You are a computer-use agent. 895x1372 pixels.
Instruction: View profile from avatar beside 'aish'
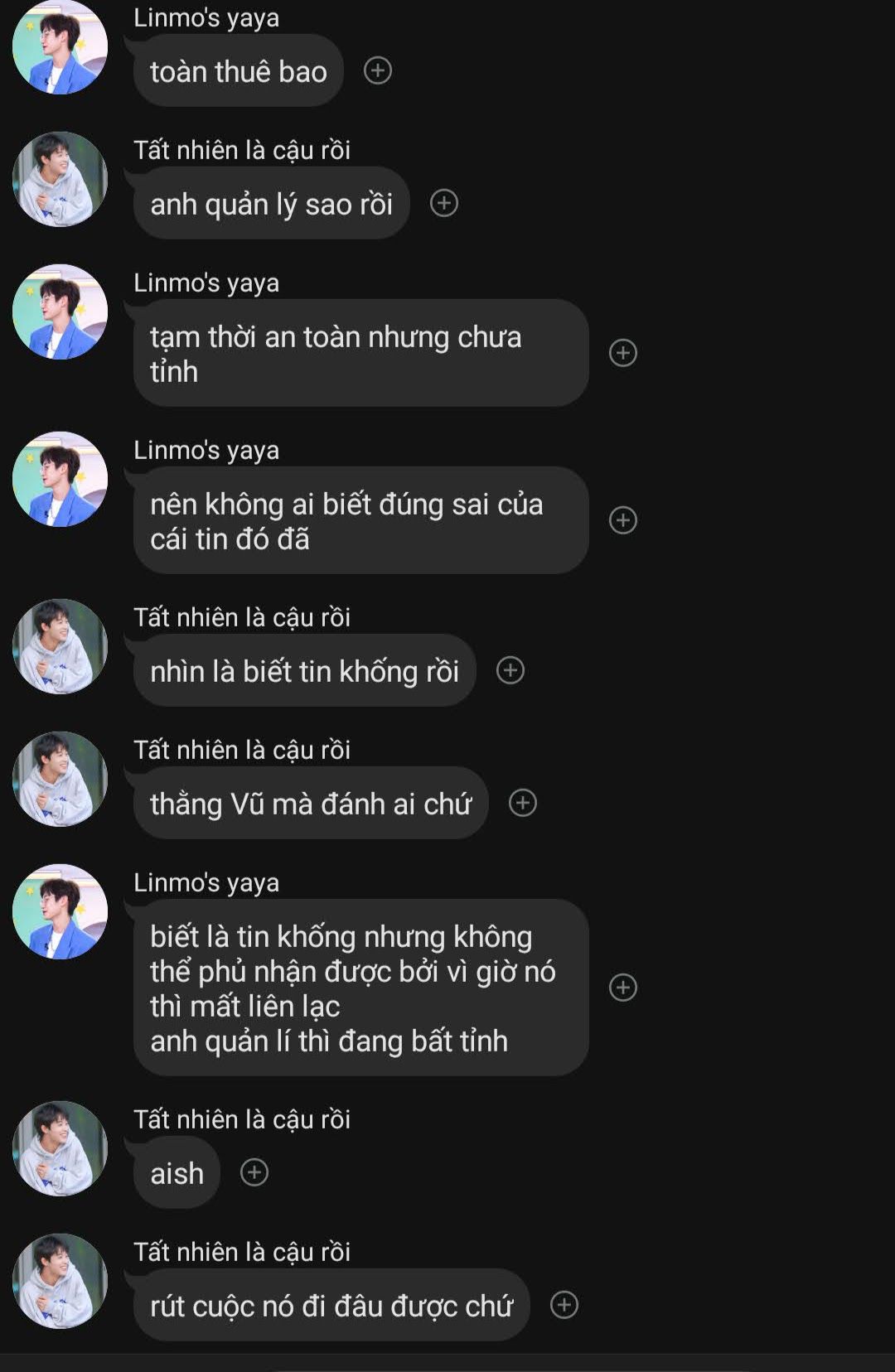pyautogui.click(x=60, y=1148)
